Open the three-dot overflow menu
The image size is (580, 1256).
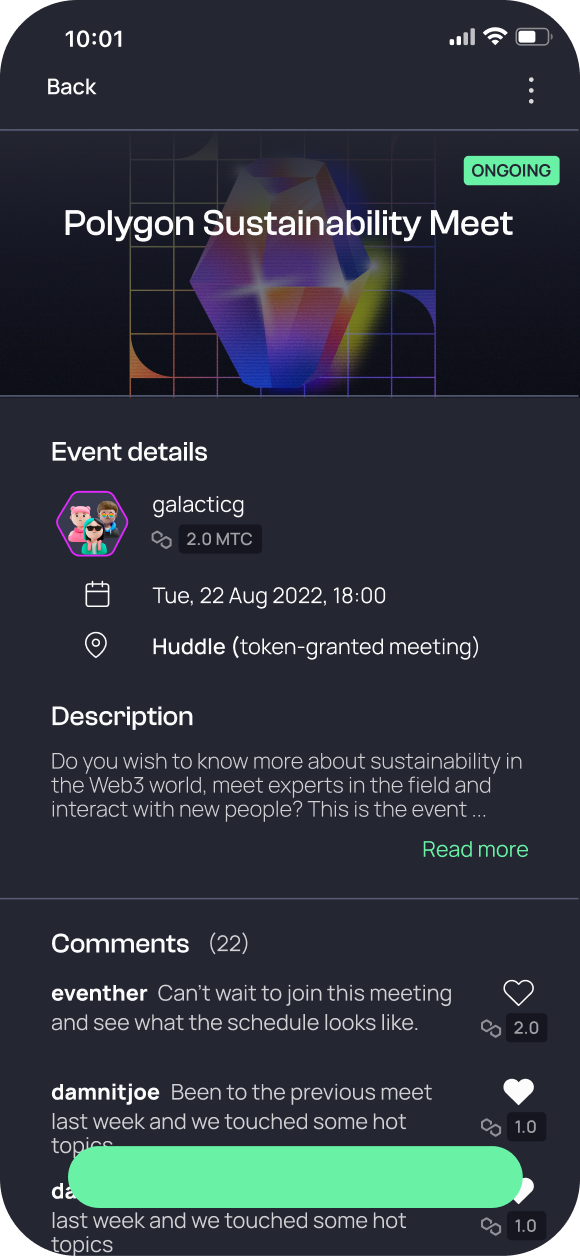[x=531, y=90]
